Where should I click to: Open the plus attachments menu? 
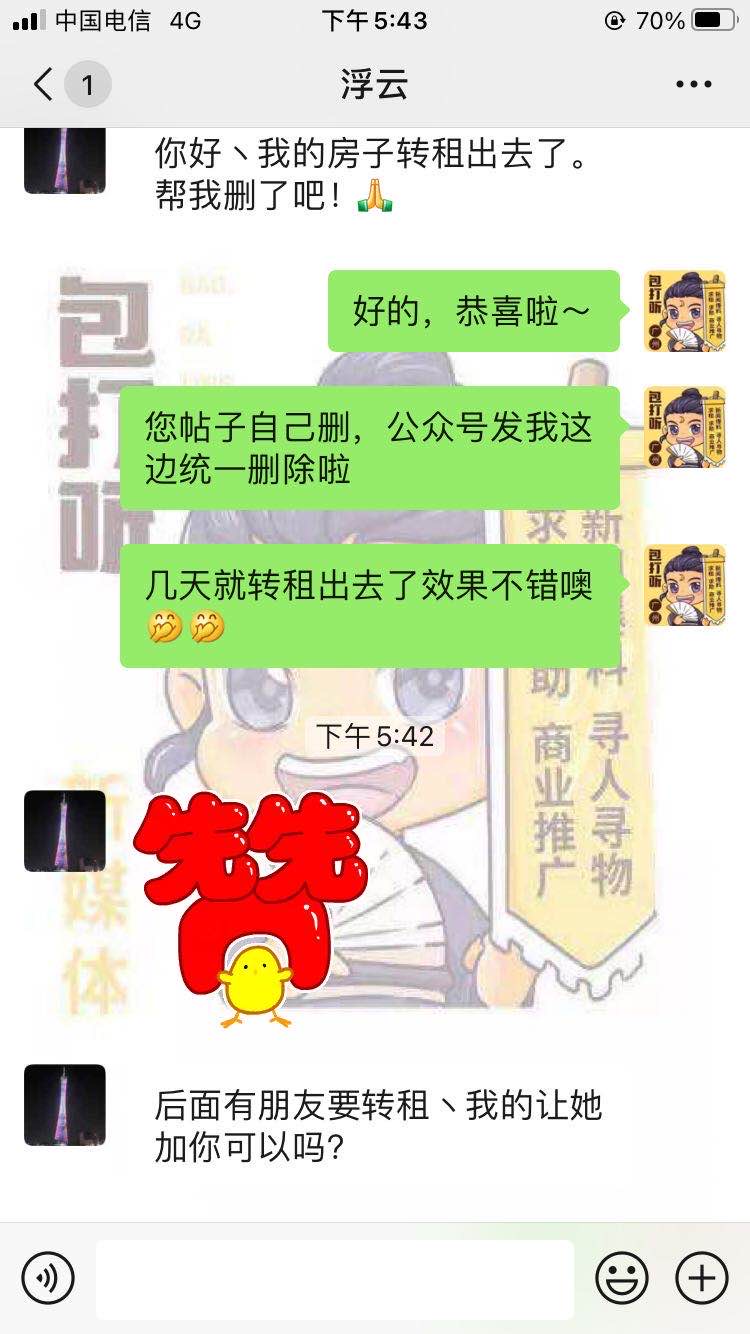[702, 1277]
